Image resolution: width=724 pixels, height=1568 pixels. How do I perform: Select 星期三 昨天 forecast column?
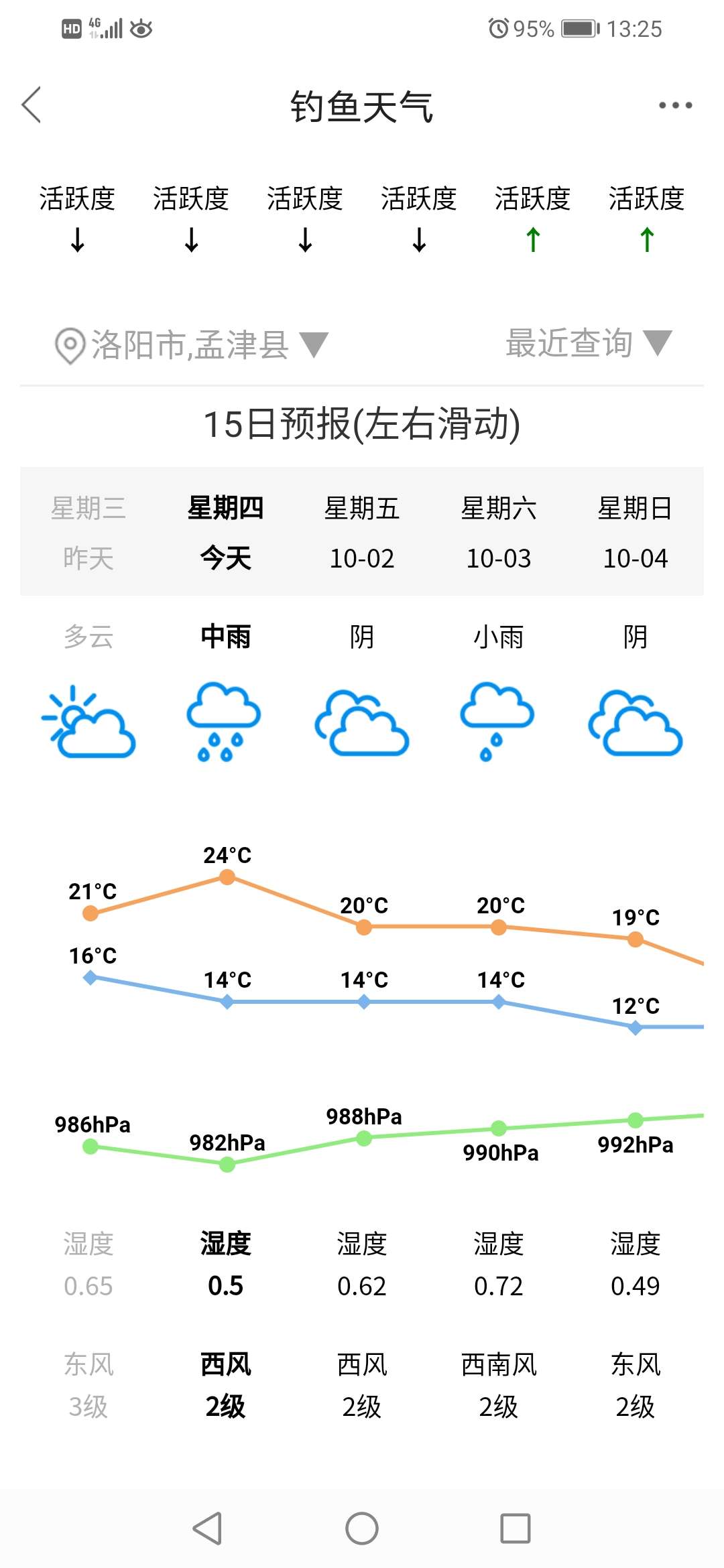tap(88, 532)
